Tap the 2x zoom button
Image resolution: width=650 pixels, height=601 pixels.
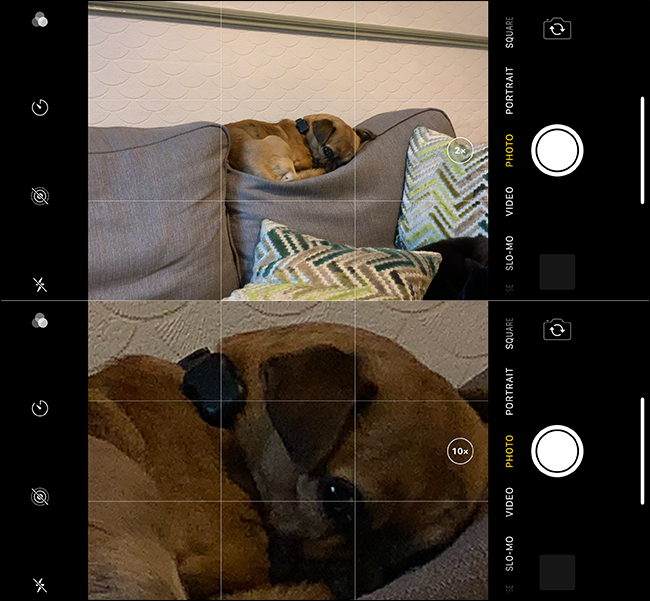(459, 151)
